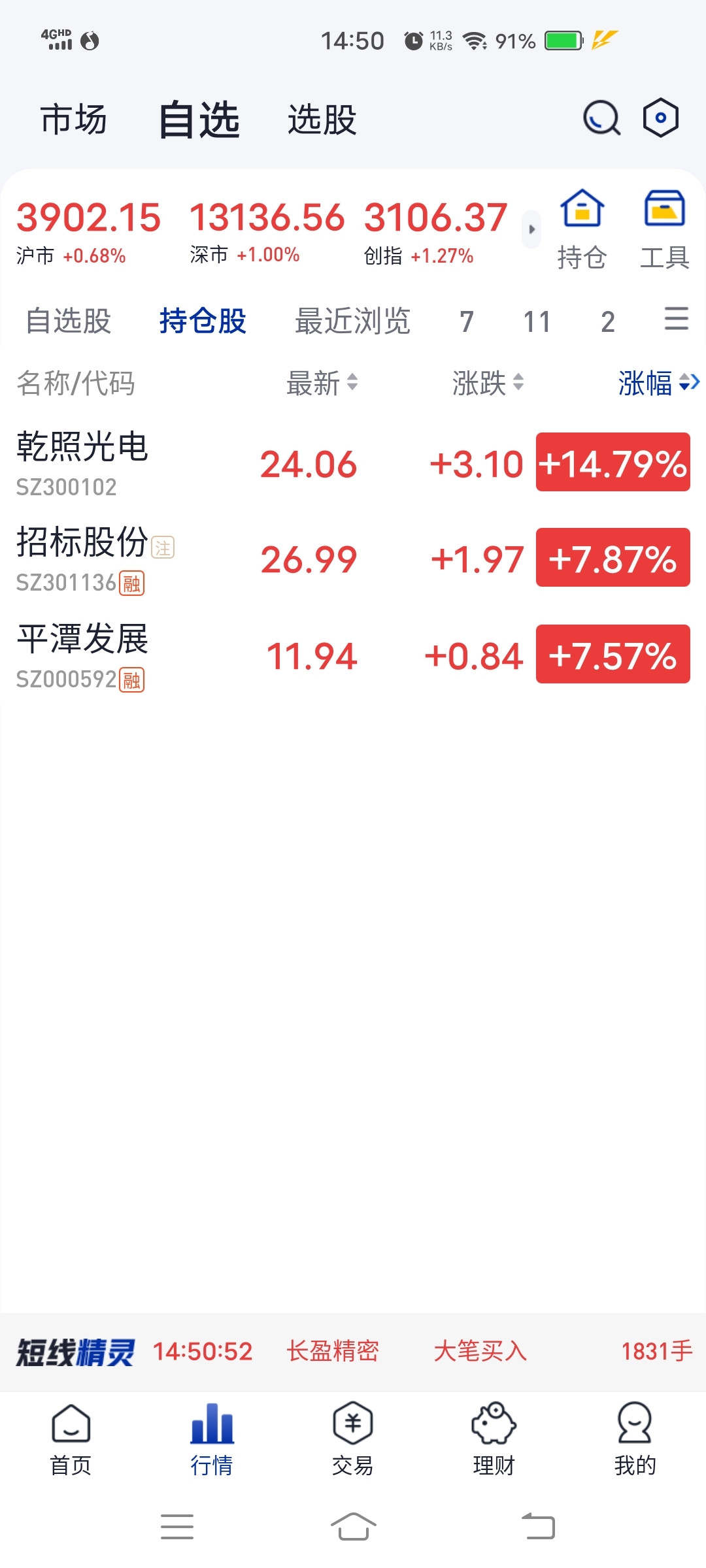The width and height of the screenshot is (706, 1568).
Task: Select the 自选股 list tab
Action: (x=68, y=321)
